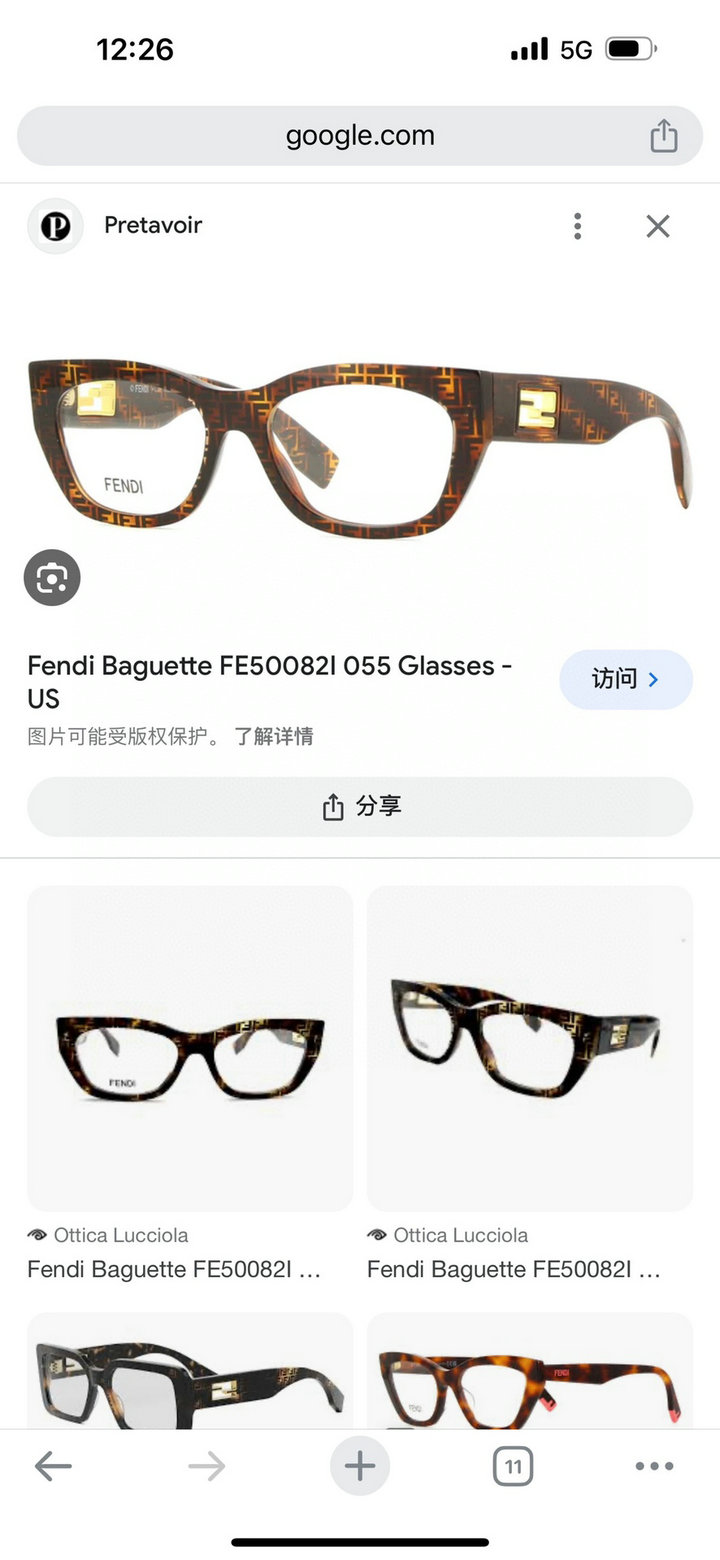The width and height of the screenshot is (720, 1560).
Task: Open the dark square-frame glasses result
Action: (x=190, y=1370)
